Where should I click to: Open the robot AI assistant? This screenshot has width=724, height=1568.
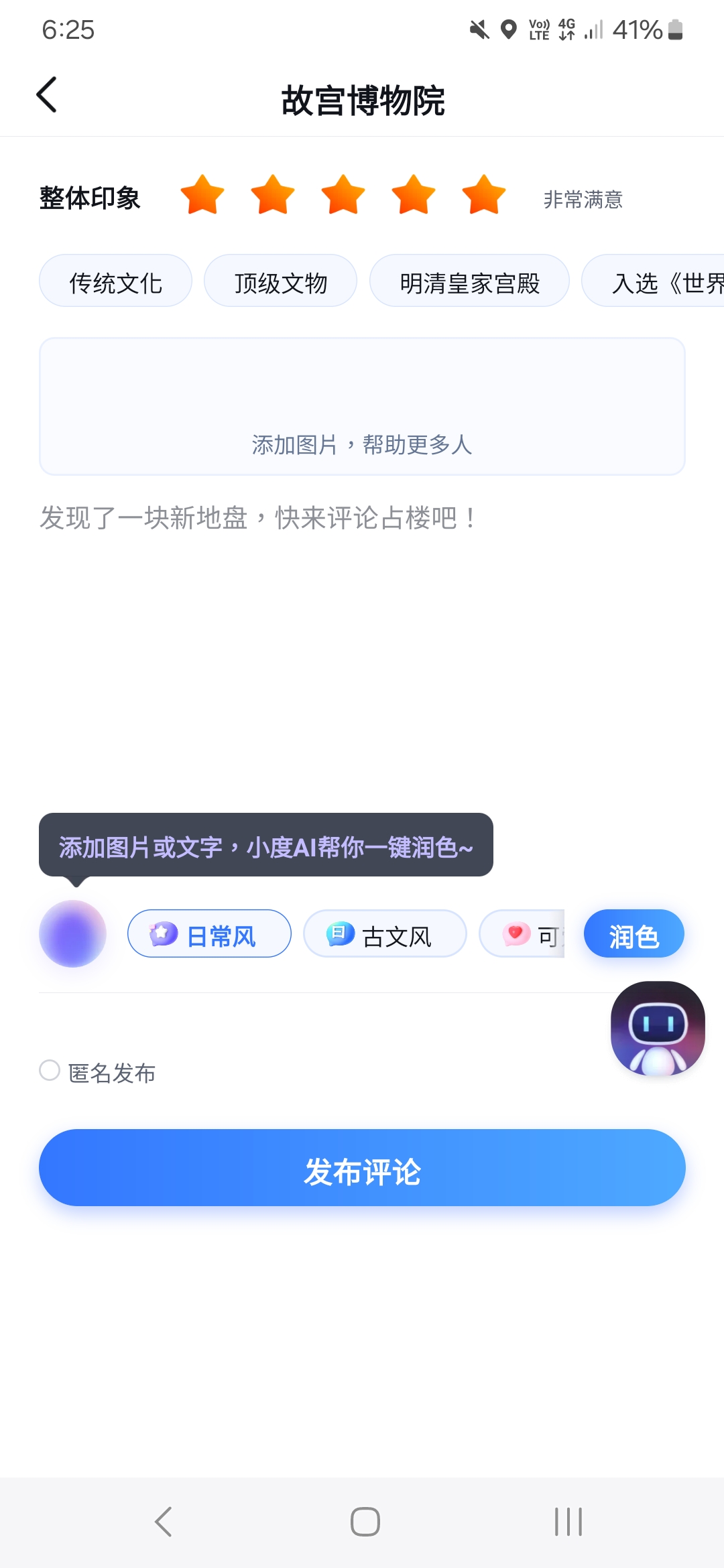coord(658,1029)
